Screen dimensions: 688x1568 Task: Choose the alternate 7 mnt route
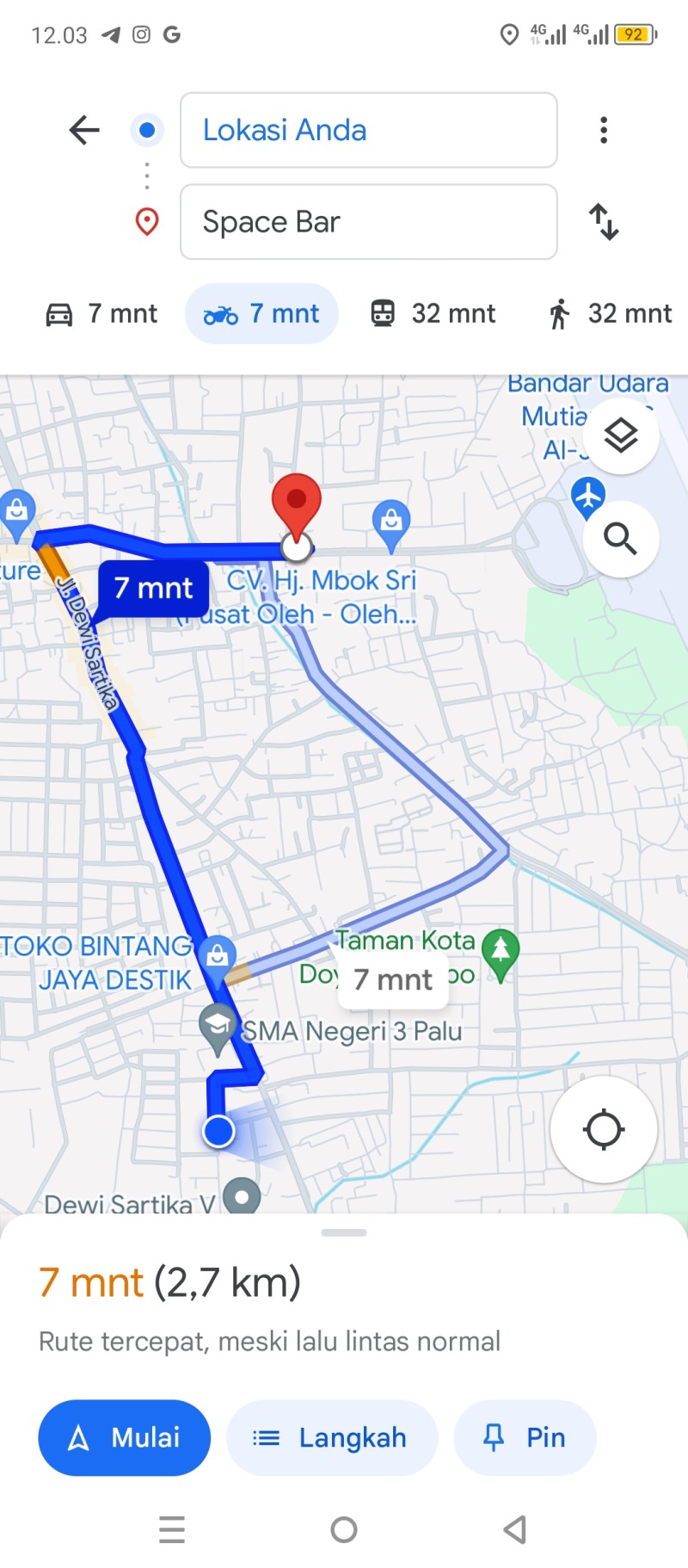[x=393, y=979]
